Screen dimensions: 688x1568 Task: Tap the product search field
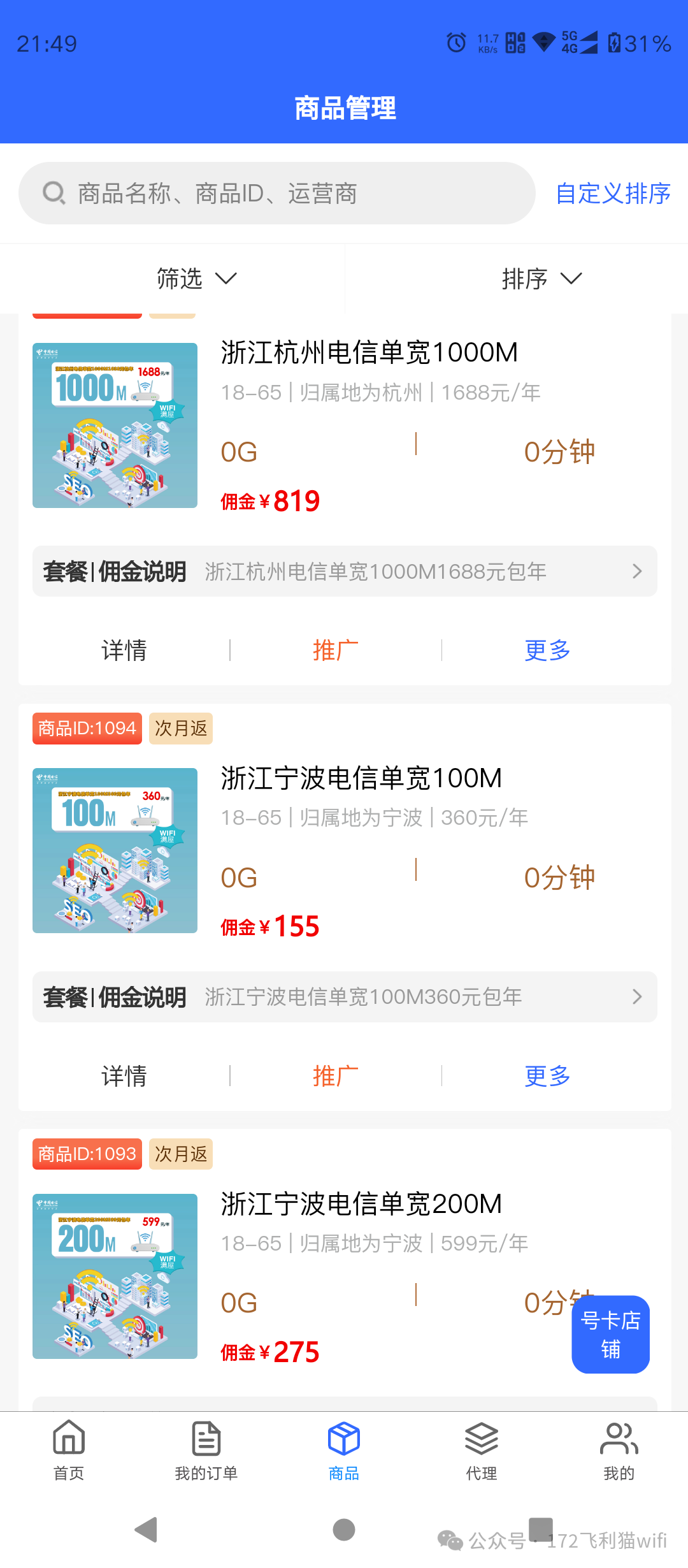(277, 193)
